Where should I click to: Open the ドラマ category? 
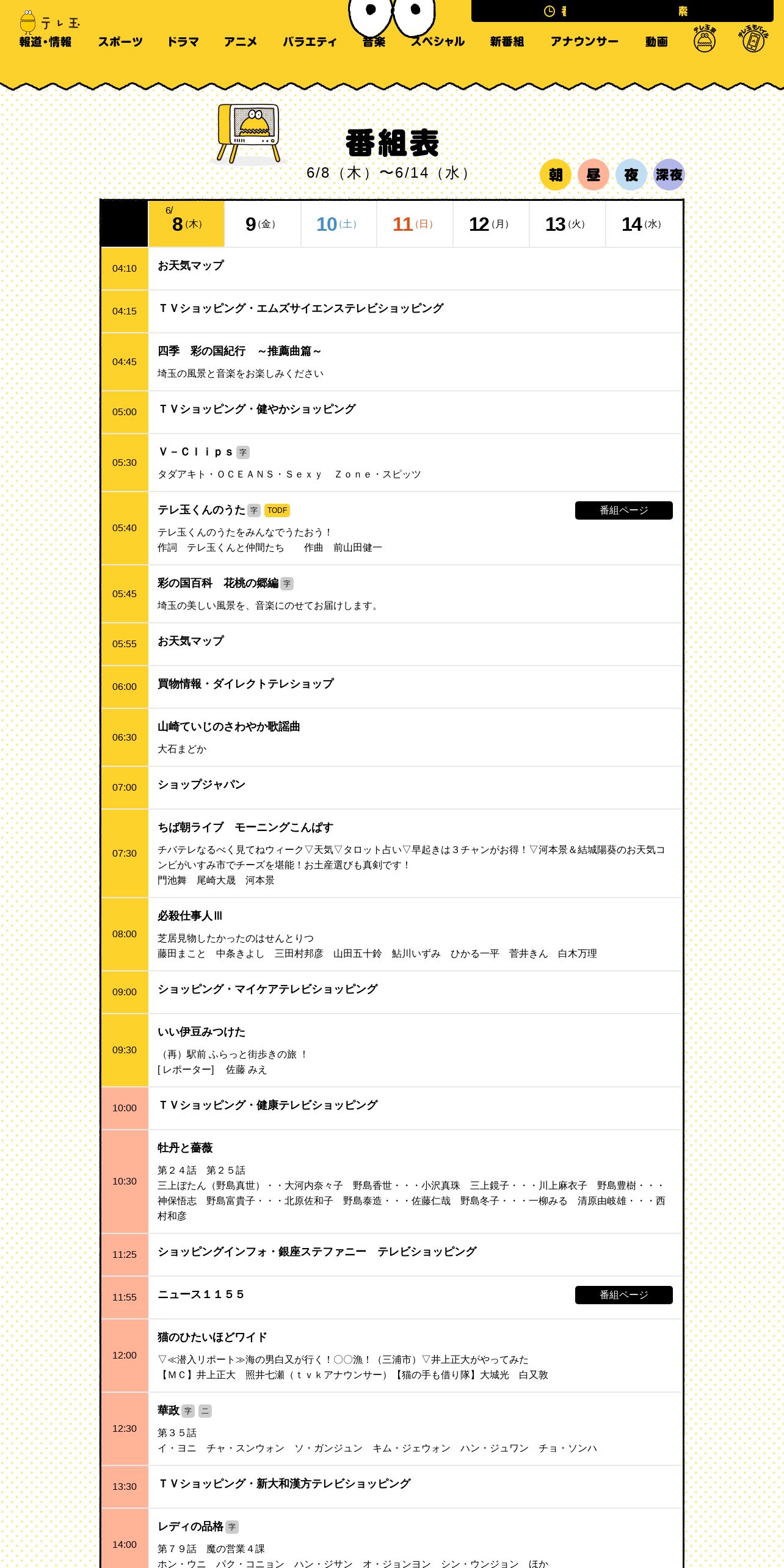pyautogui.click(x=183, y=42)
